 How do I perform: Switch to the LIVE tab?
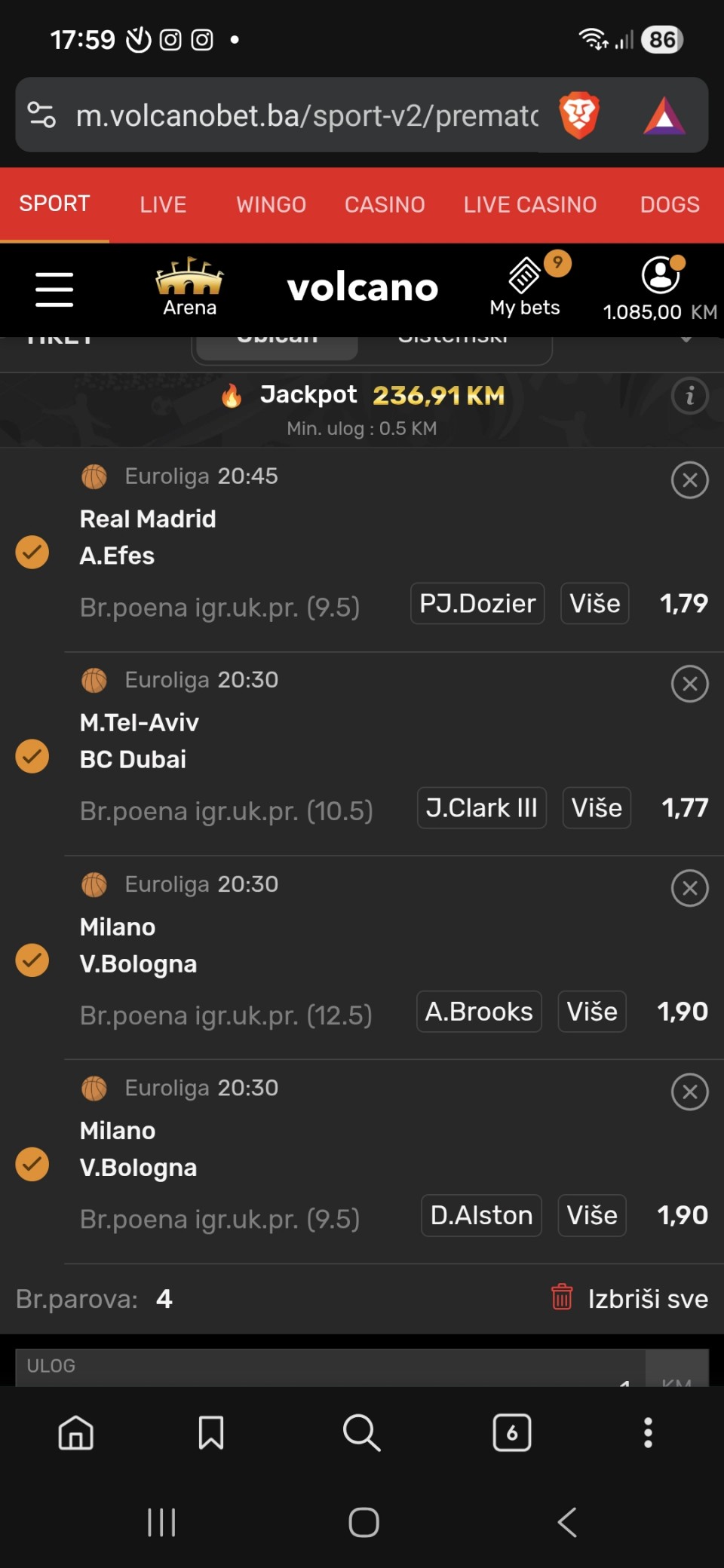pos(163,204)
